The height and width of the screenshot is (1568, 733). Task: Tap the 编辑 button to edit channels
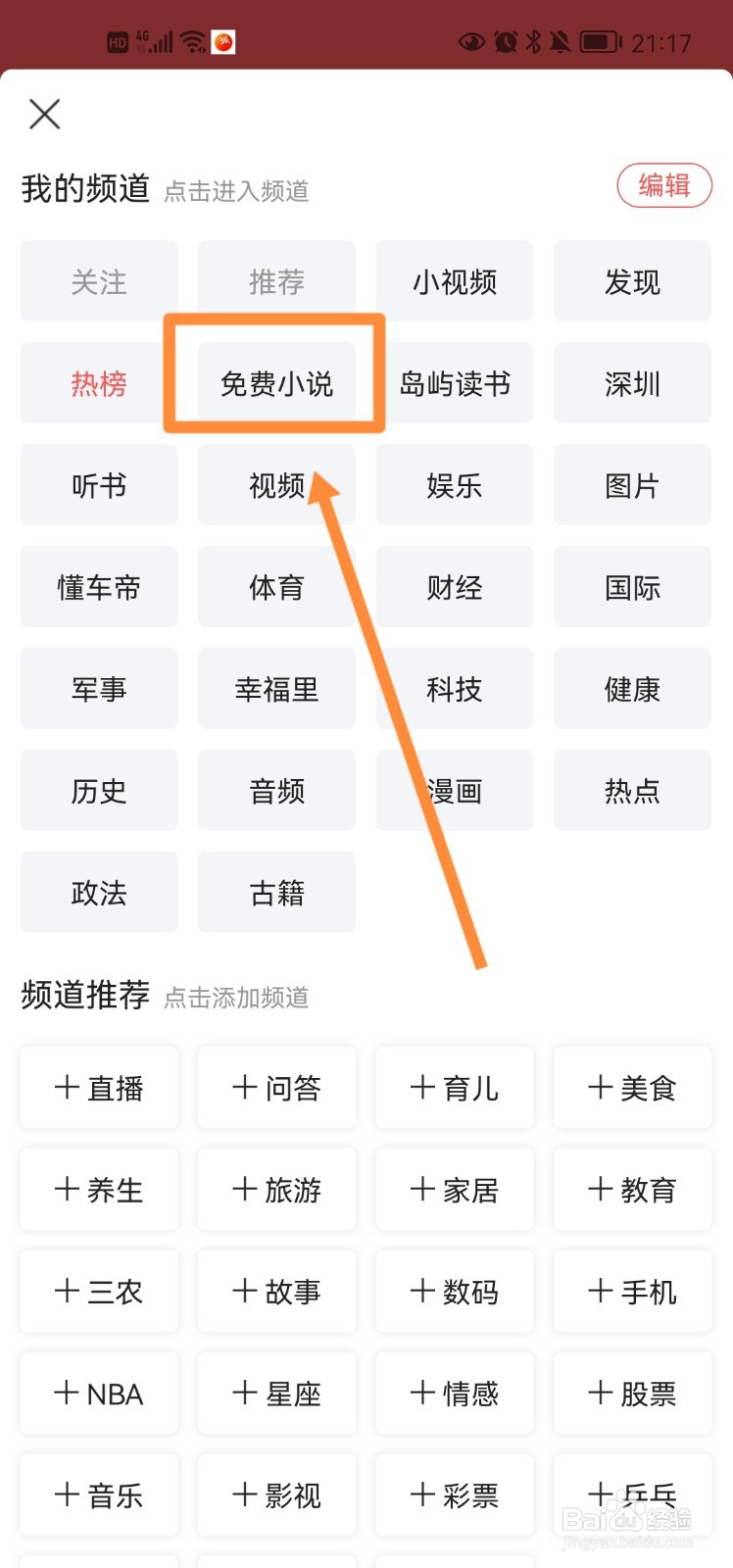pyautogui.click(x=664, y=185)
